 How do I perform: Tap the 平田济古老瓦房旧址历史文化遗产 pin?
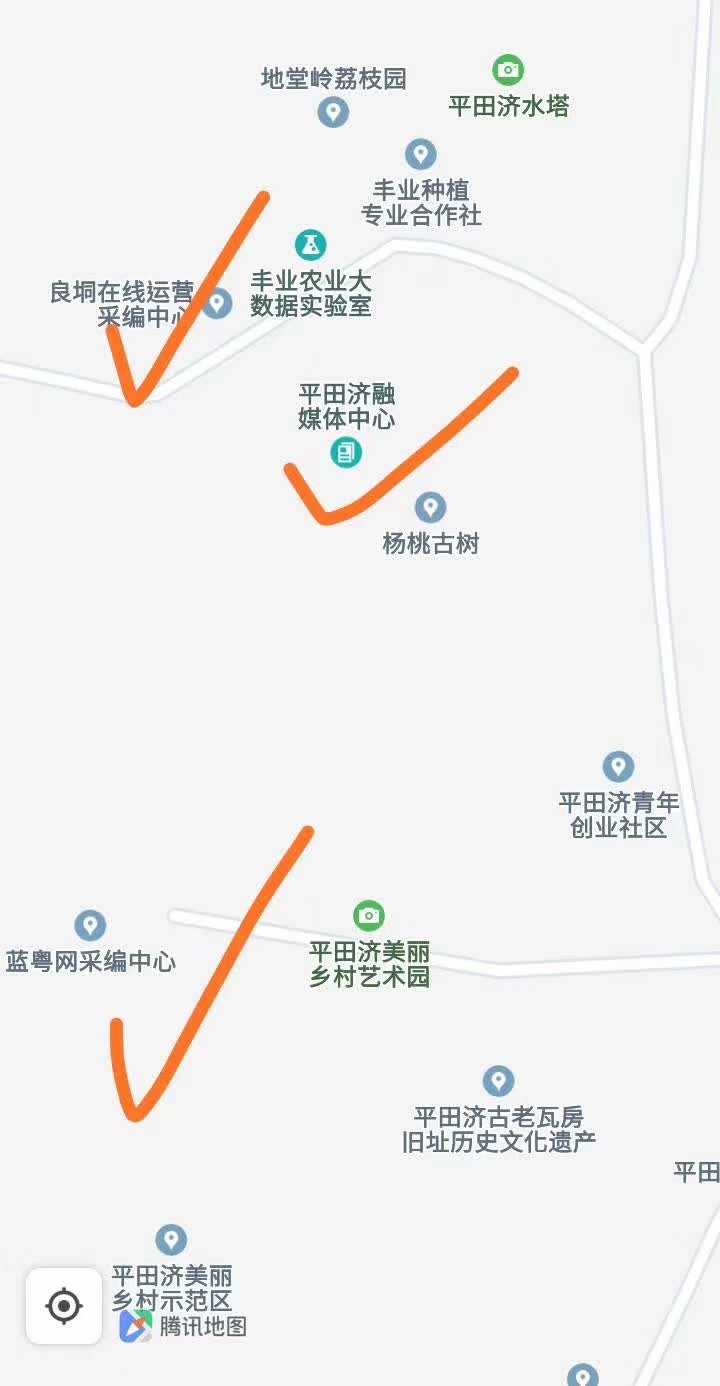coord(498,1081)
